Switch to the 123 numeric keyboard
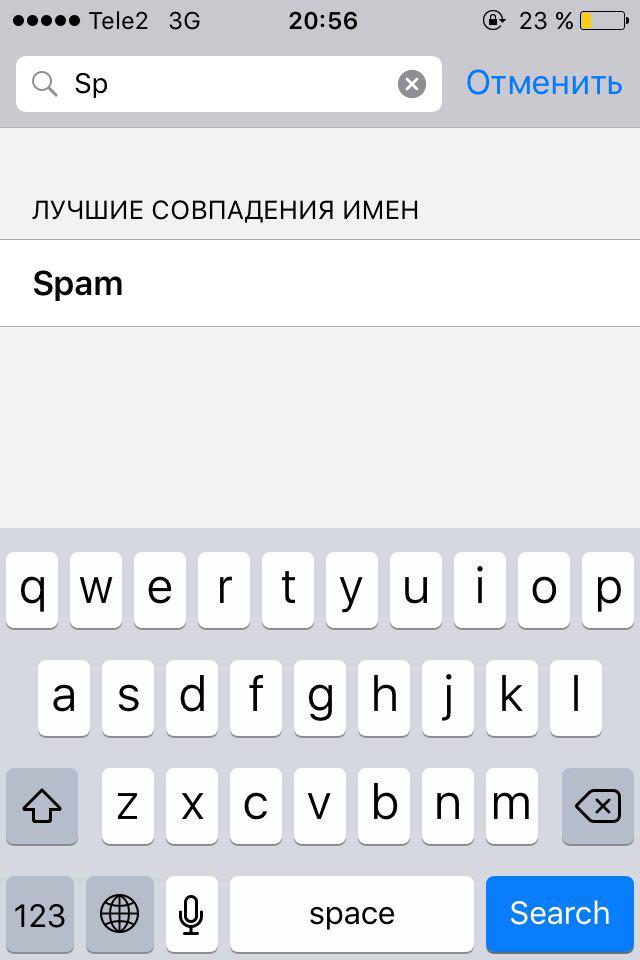The width and height of the screenshot is (640, 960). click(x=40, y=913)
